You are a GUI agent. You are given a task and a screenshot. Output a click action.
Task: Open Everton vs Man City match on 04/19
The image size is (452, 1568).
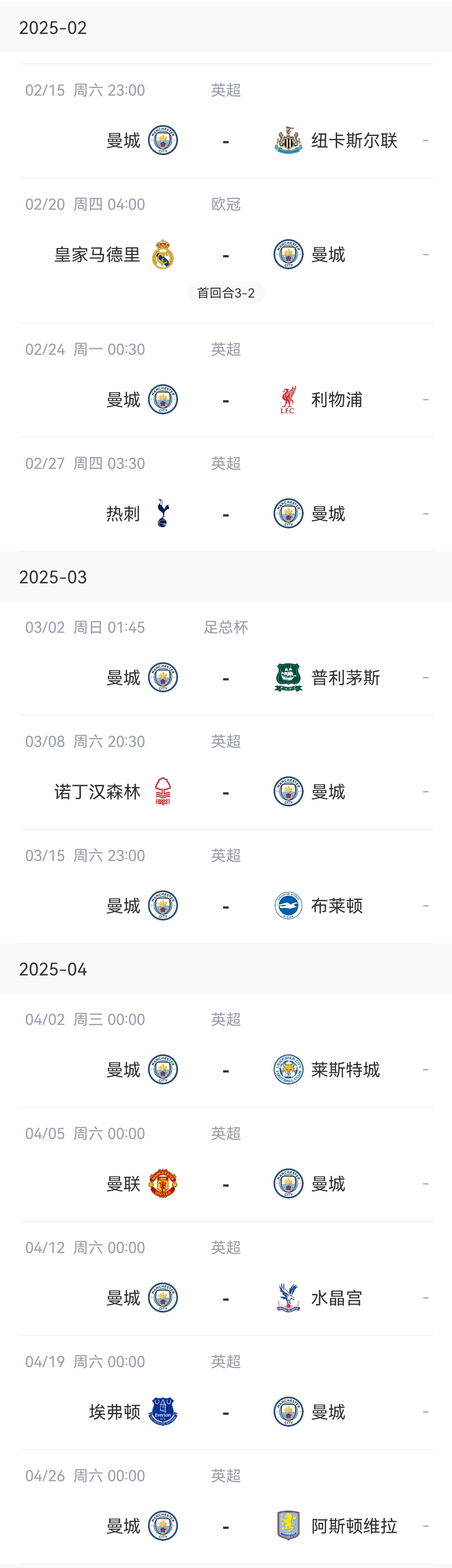225,1411
